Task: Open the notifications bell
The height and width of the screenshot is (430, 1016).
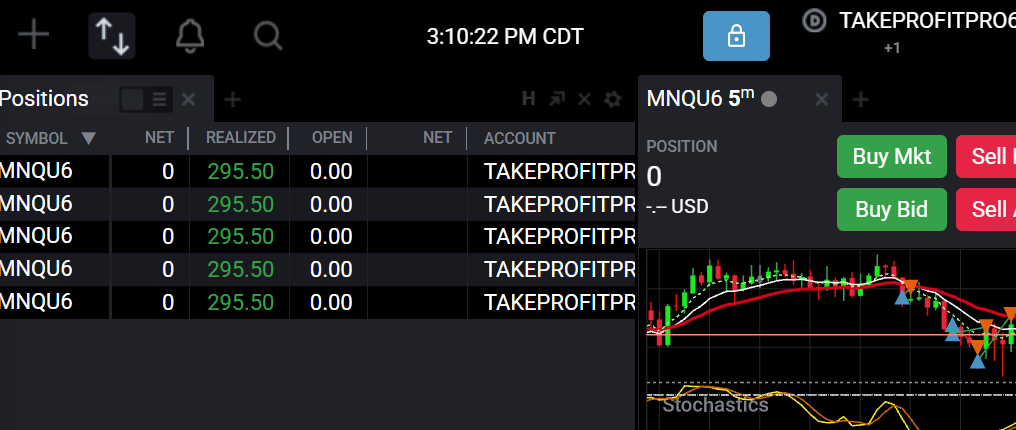Action: coord(190,36)
